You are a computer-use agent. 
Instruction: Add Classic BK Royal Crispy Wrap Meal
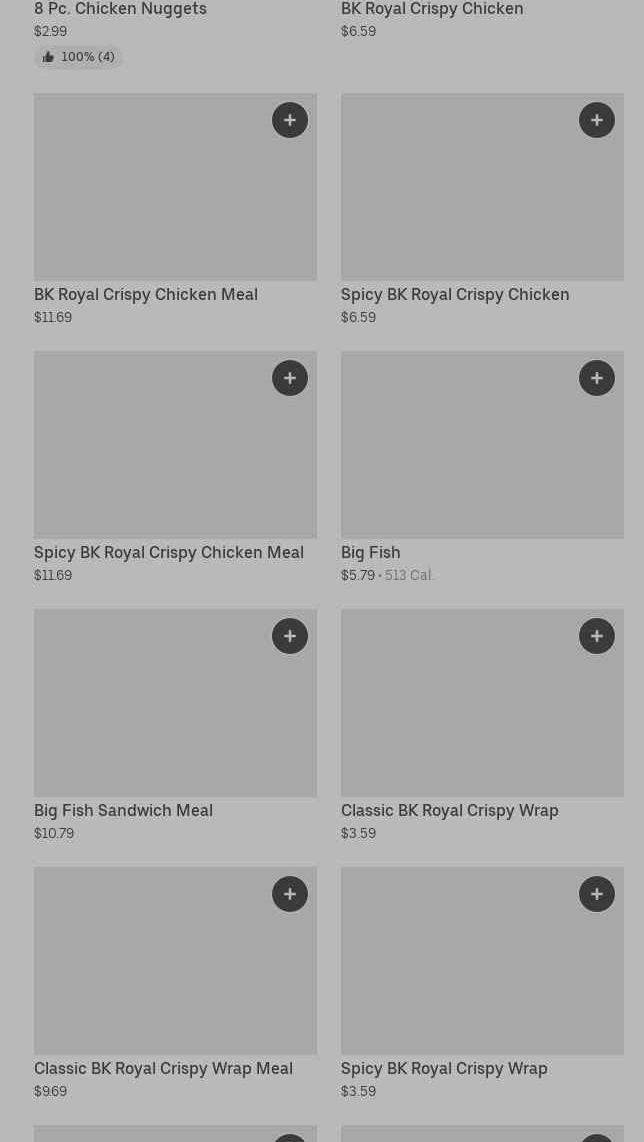point(290,895)
